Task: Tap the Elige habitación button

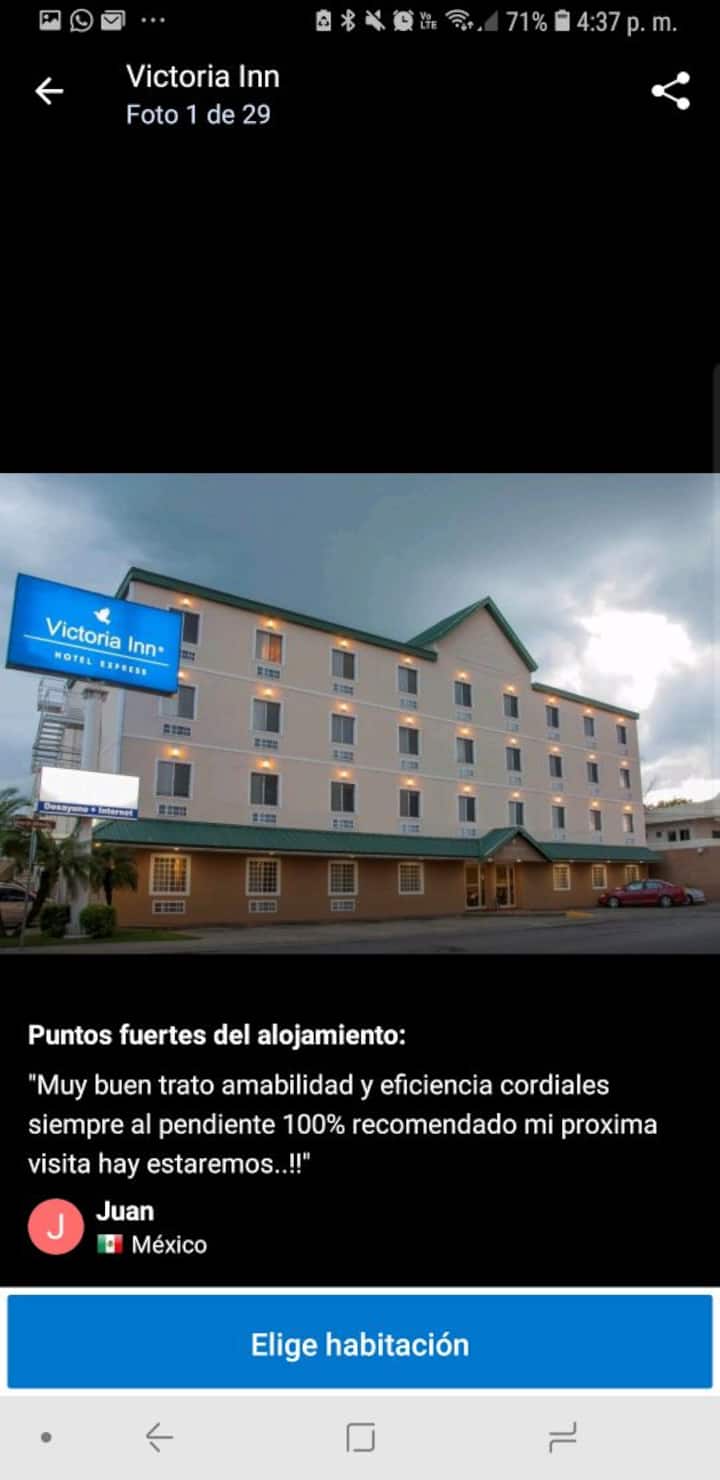Action: 360,1343
